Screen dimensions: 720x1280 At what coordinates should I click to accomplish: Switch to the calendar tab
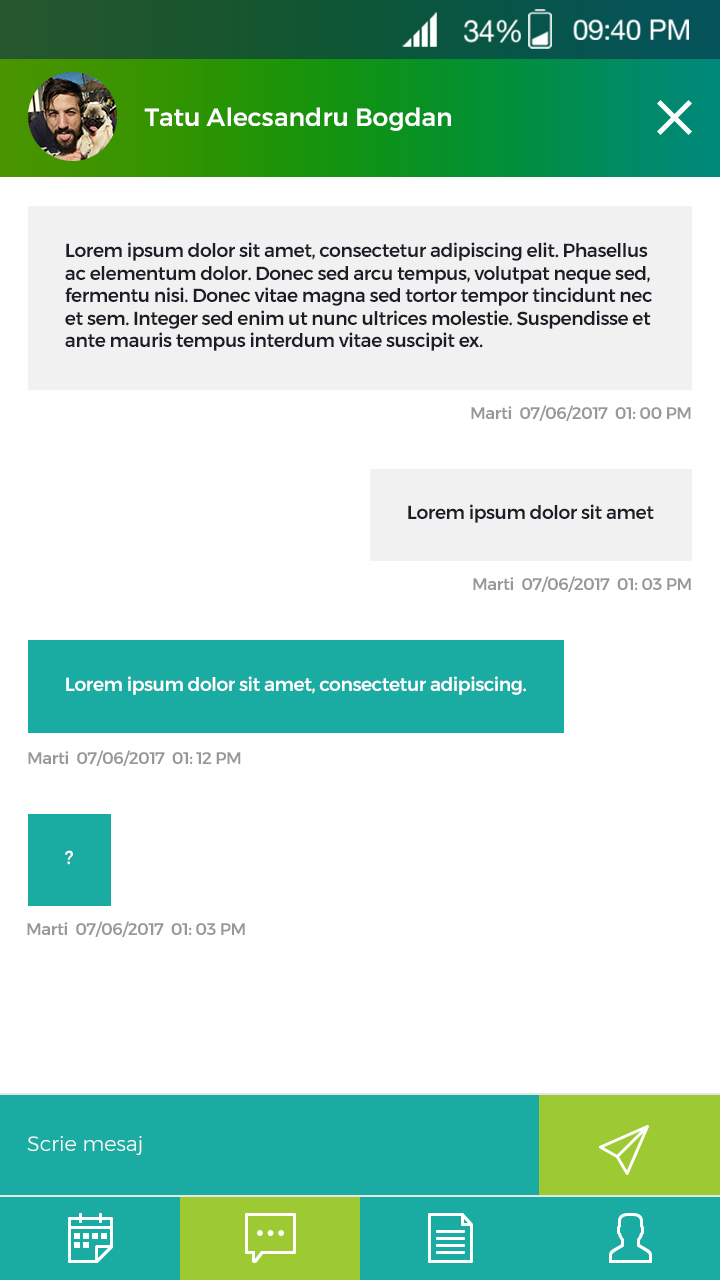[90, 1238]
